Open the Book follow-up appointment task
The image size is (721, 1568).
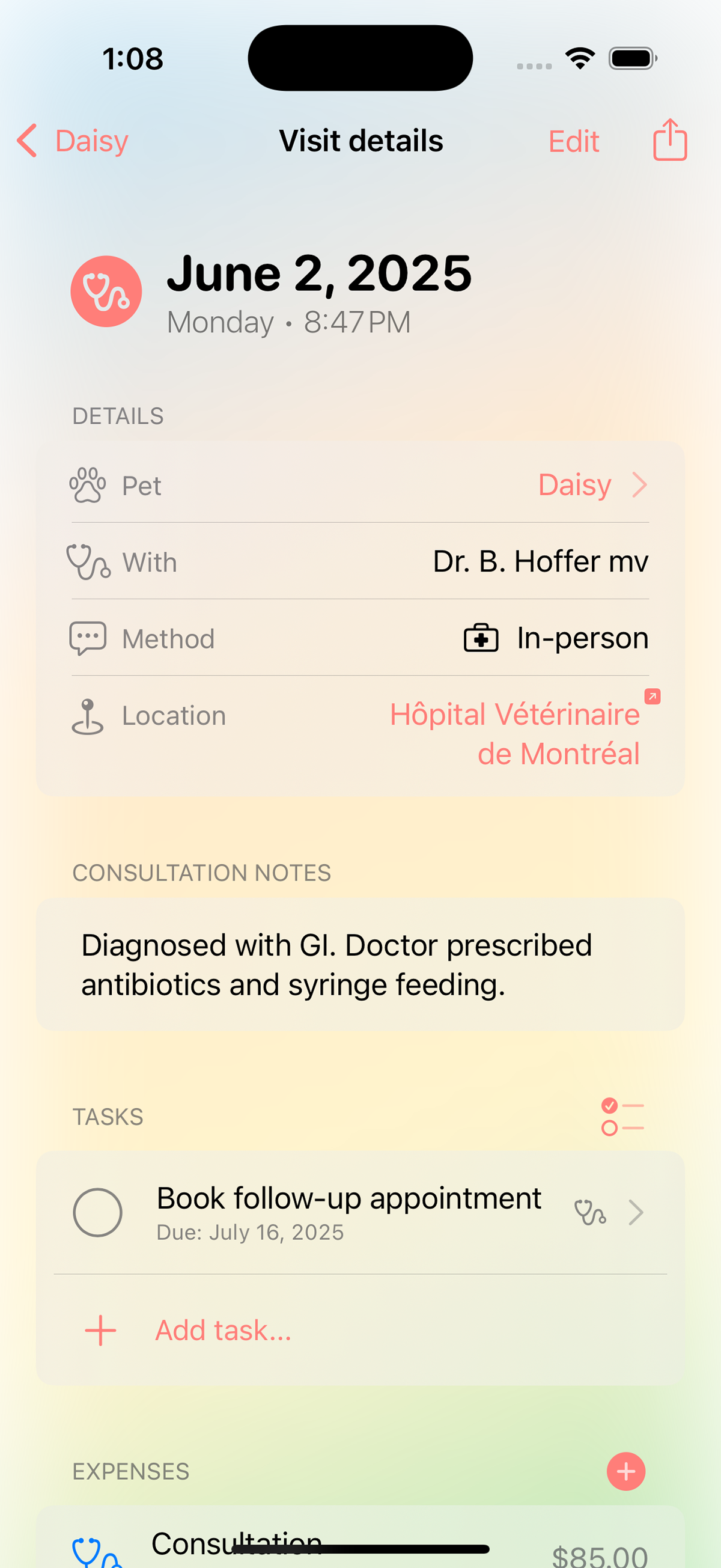(x=360, y=1212)
